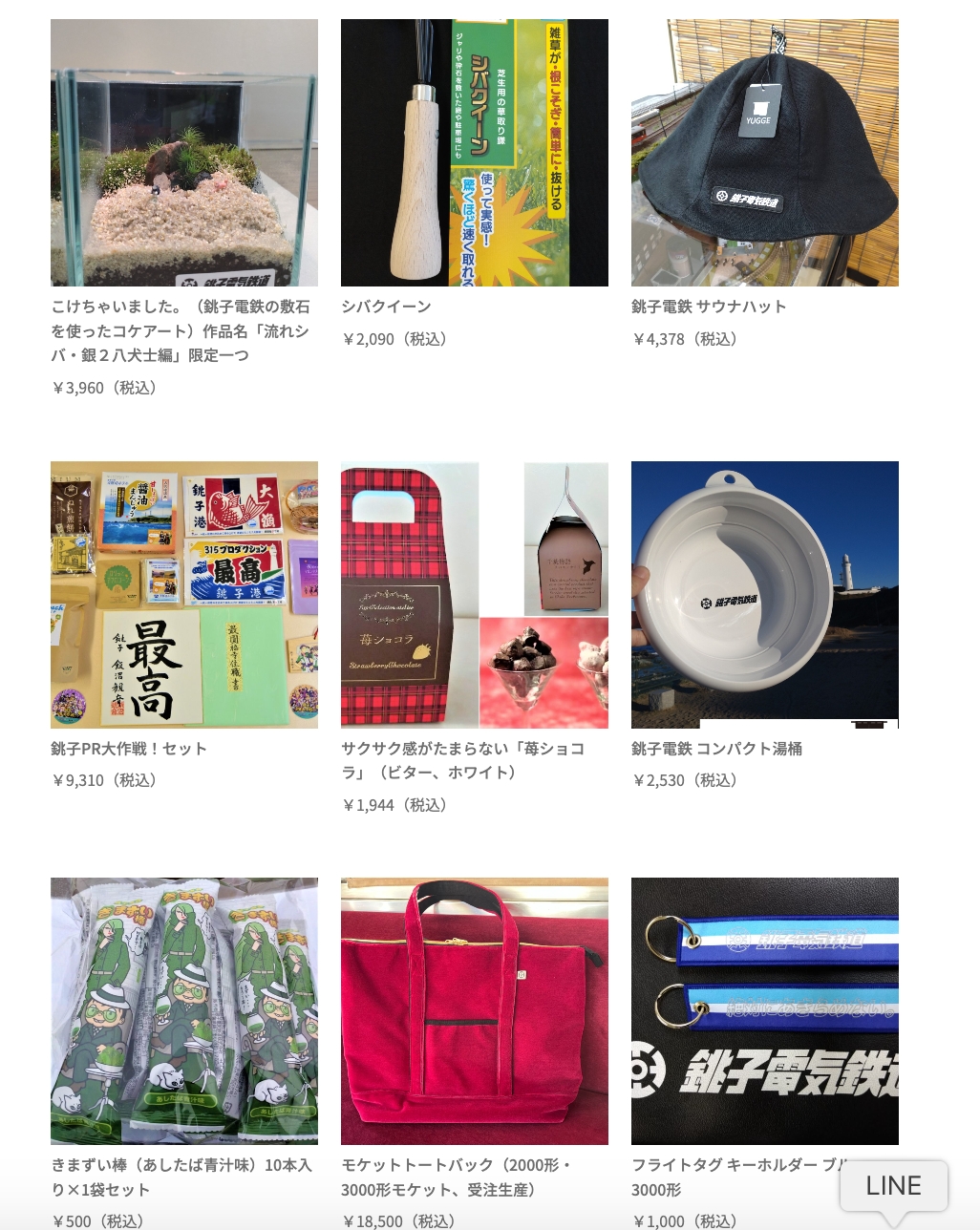Open 銚子電鉄 コンパクト湯桶 product
980x1230 pixels.
click(764, 594)
